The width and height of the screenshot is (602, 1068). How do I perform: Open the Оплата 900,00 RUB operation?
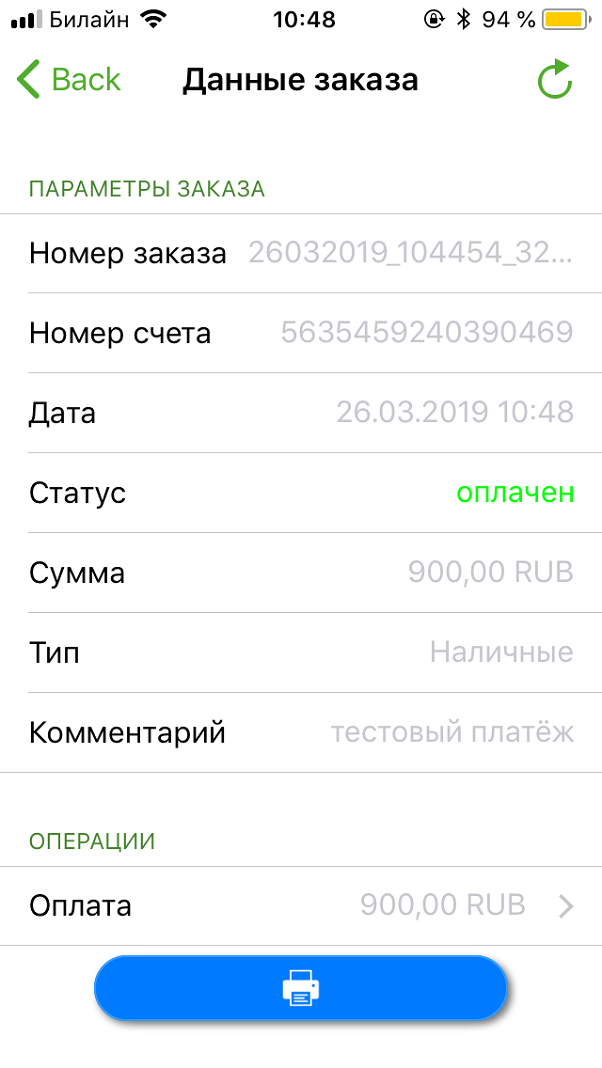pos(301,906)
